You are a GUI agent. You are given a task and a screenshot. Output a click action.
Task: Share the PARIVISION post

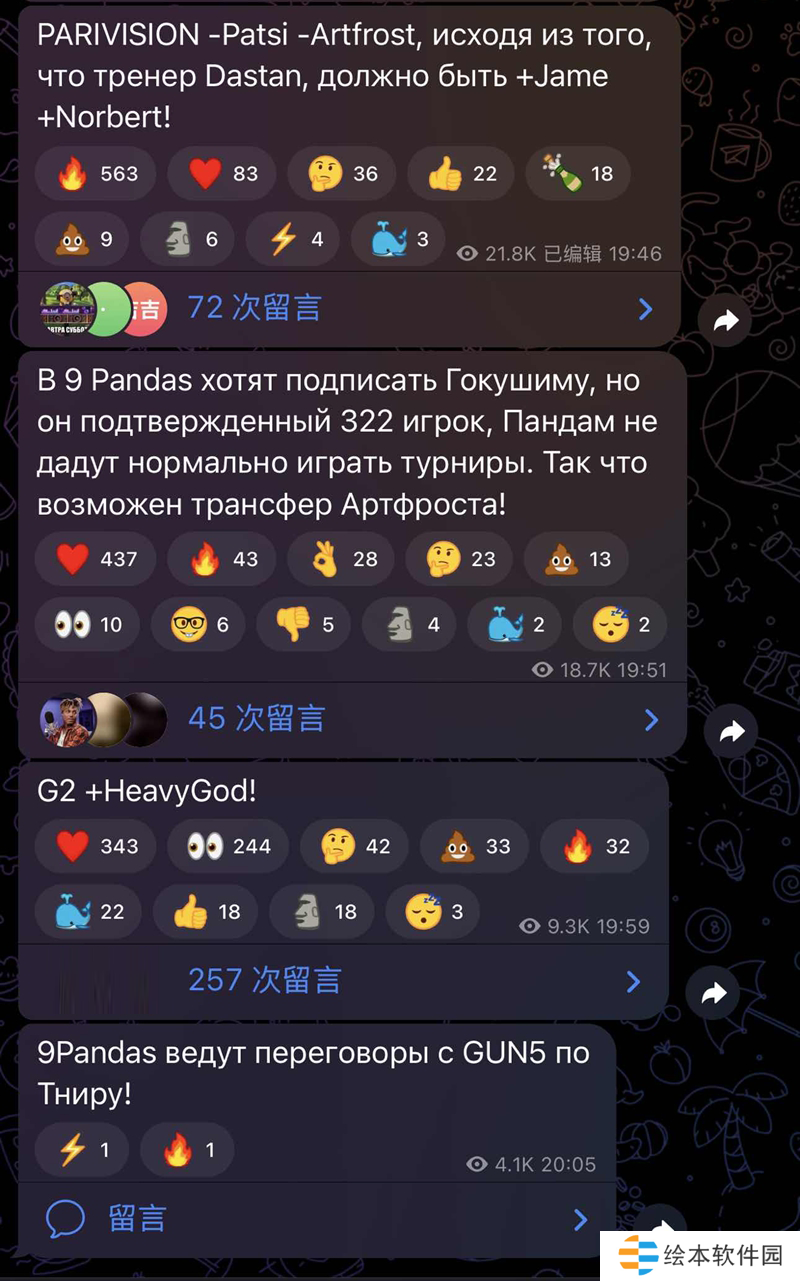pos(725,320)
